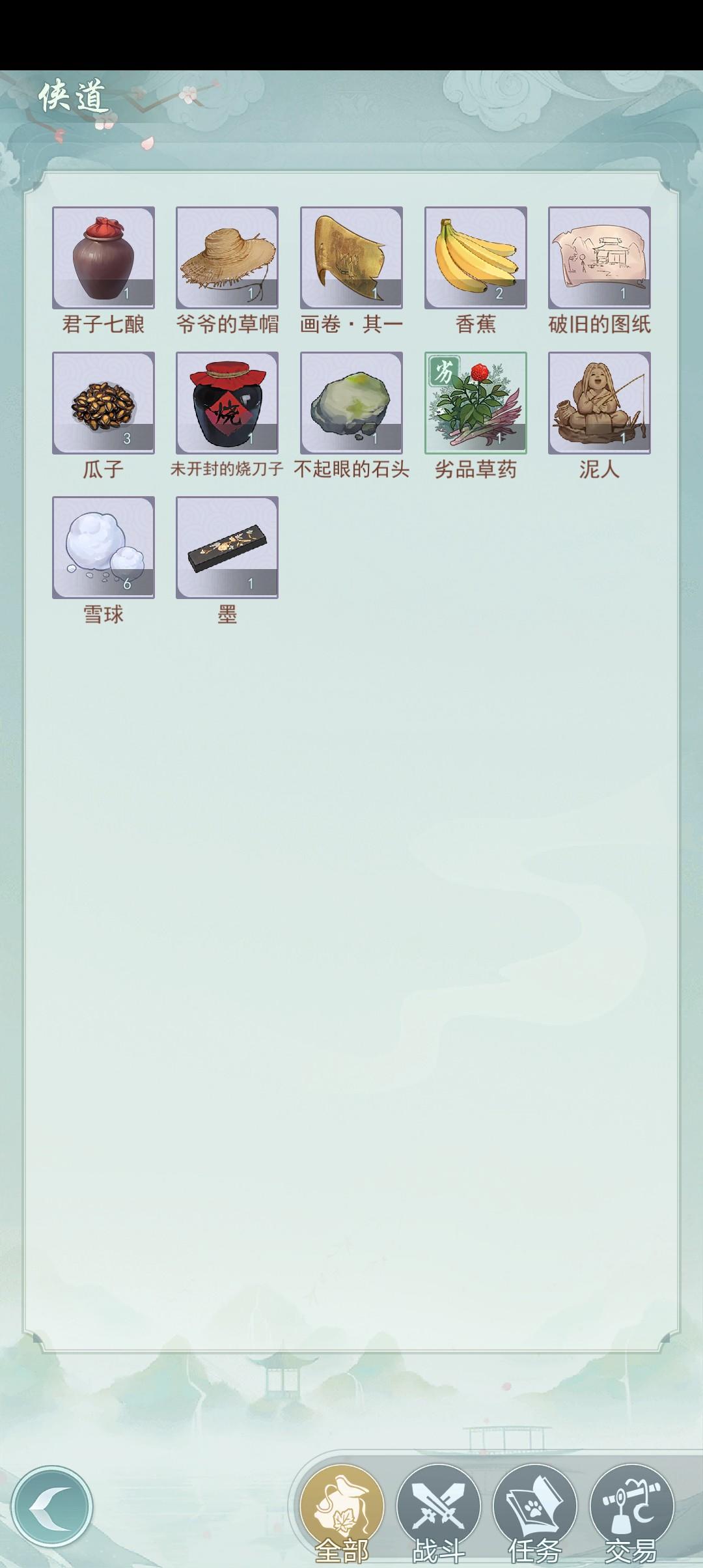Select the 瓜子 melon seeds item
703x1568 pixels.
tap(104, 404)
